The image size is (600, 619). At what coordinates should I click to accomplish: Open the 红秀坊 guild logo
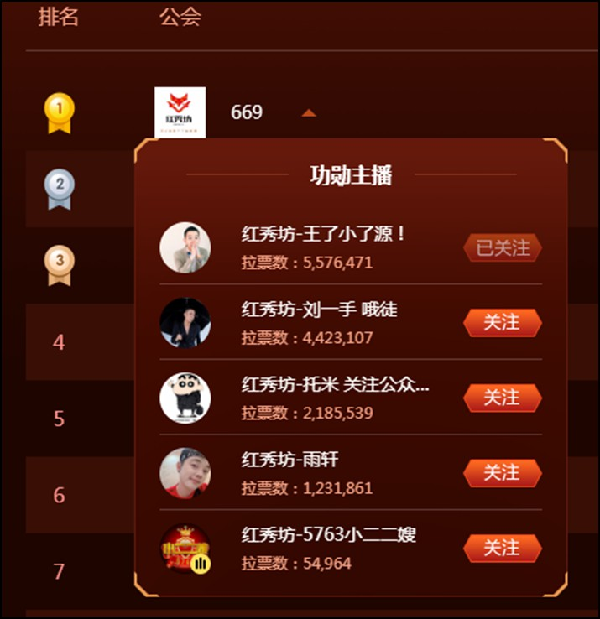(x=180, y=112)
